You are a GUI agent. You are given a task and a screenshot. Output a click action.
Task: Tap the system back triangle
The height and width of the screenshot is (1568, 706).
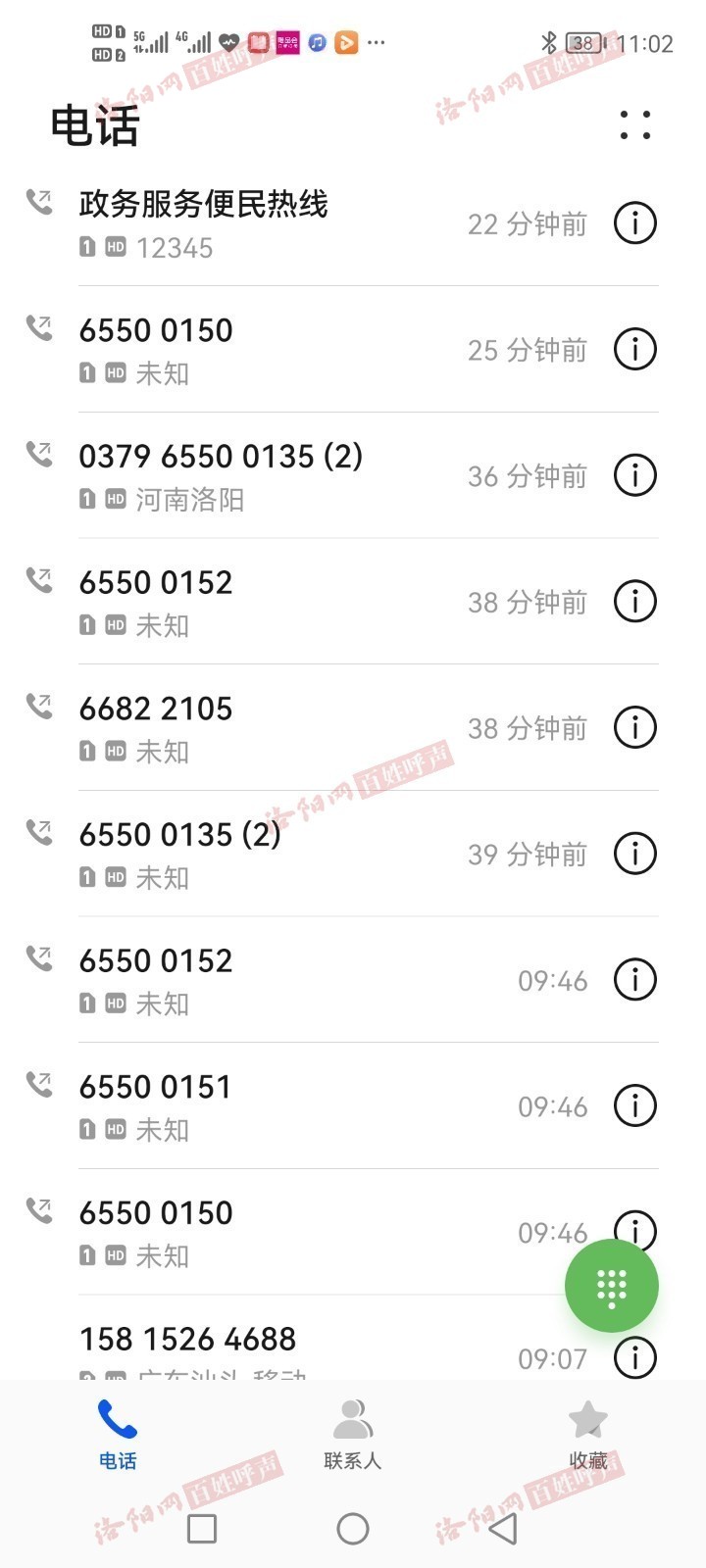click(x=503, y=1529)
